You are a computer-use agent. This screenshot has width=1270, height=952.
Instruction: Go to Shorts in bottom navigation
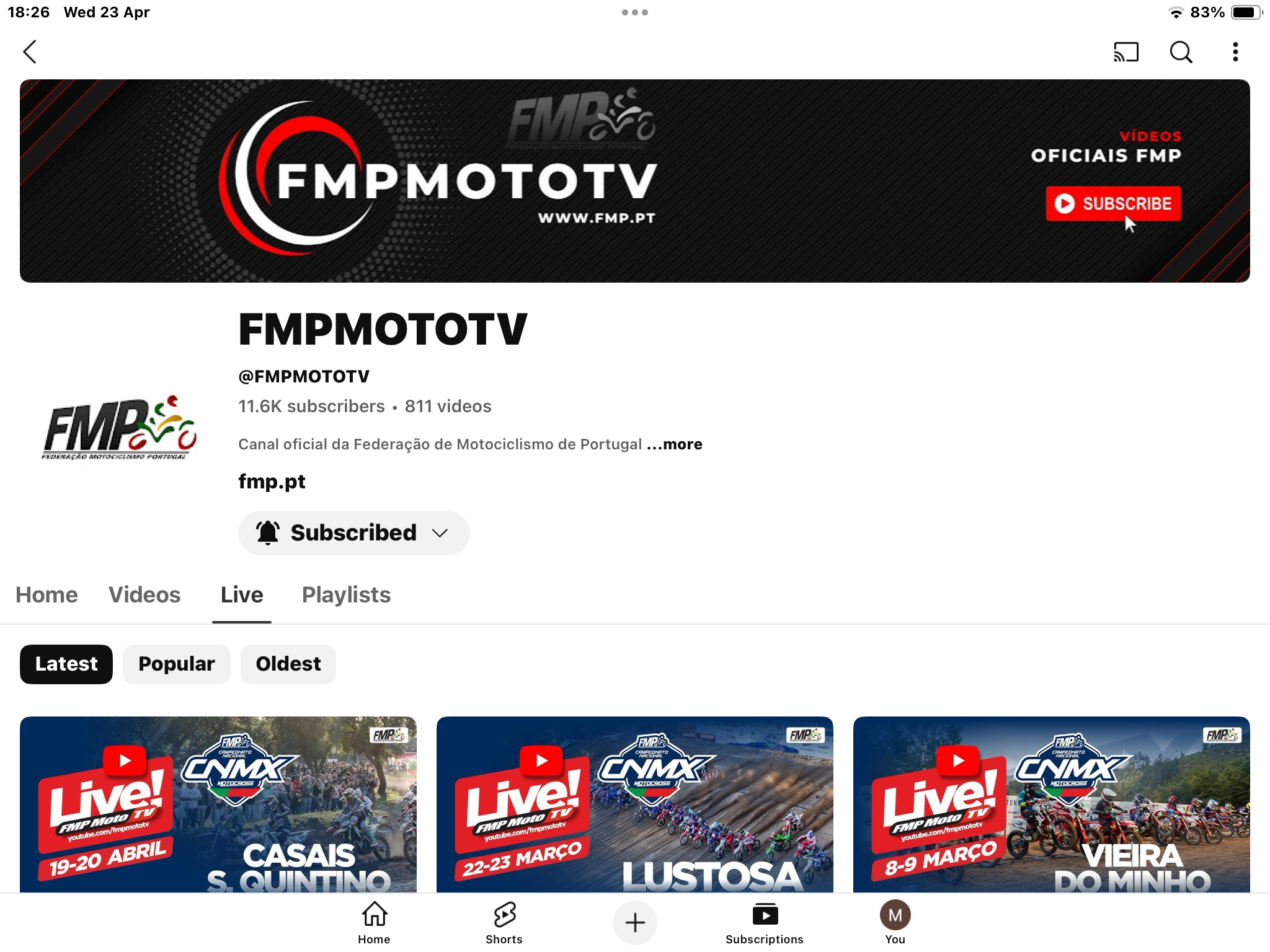[504, 922]
